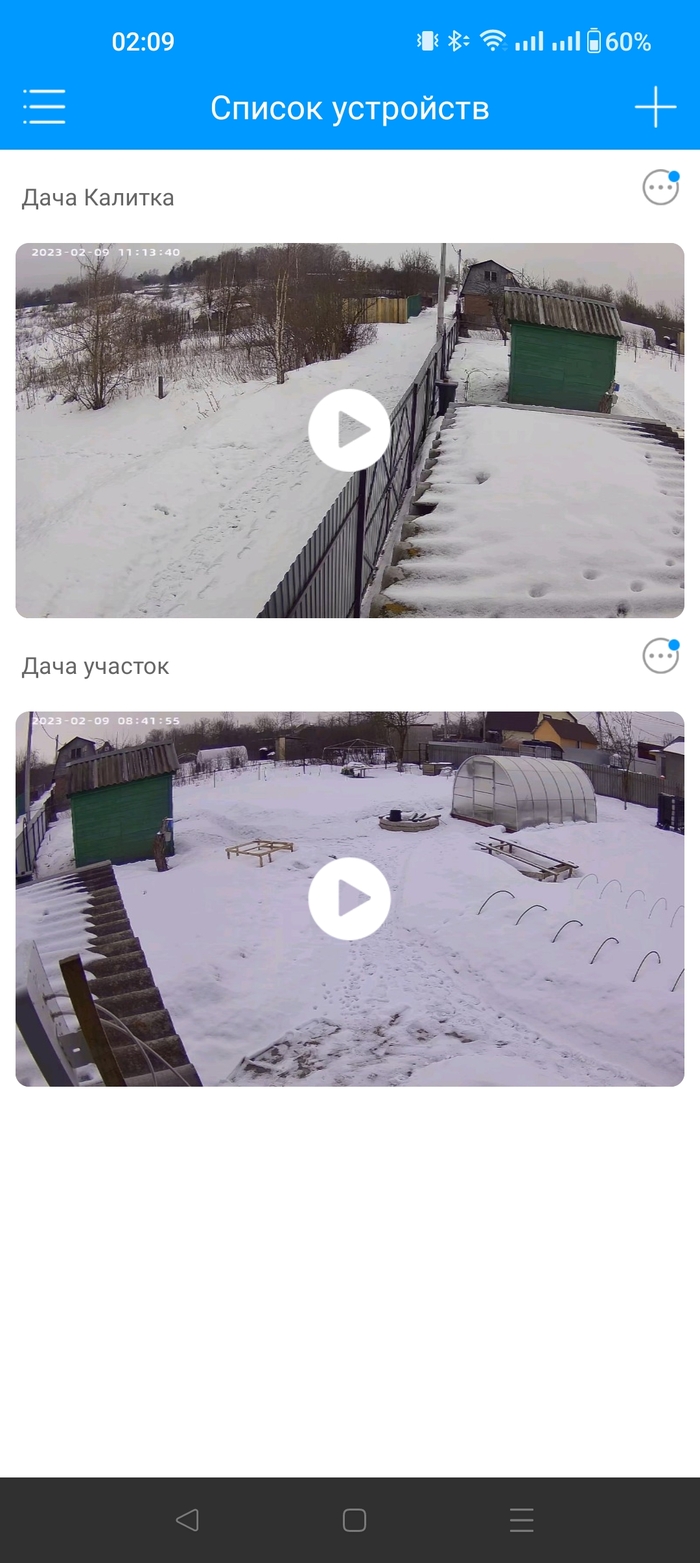Add a new device with plus icon

pos(655,107)
